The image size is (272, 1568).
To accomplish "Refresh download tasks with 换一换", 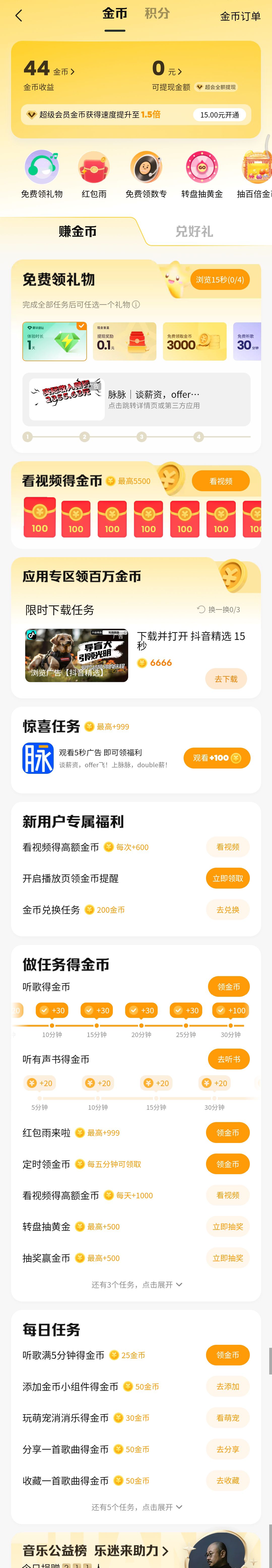I will tap(218, 609).
